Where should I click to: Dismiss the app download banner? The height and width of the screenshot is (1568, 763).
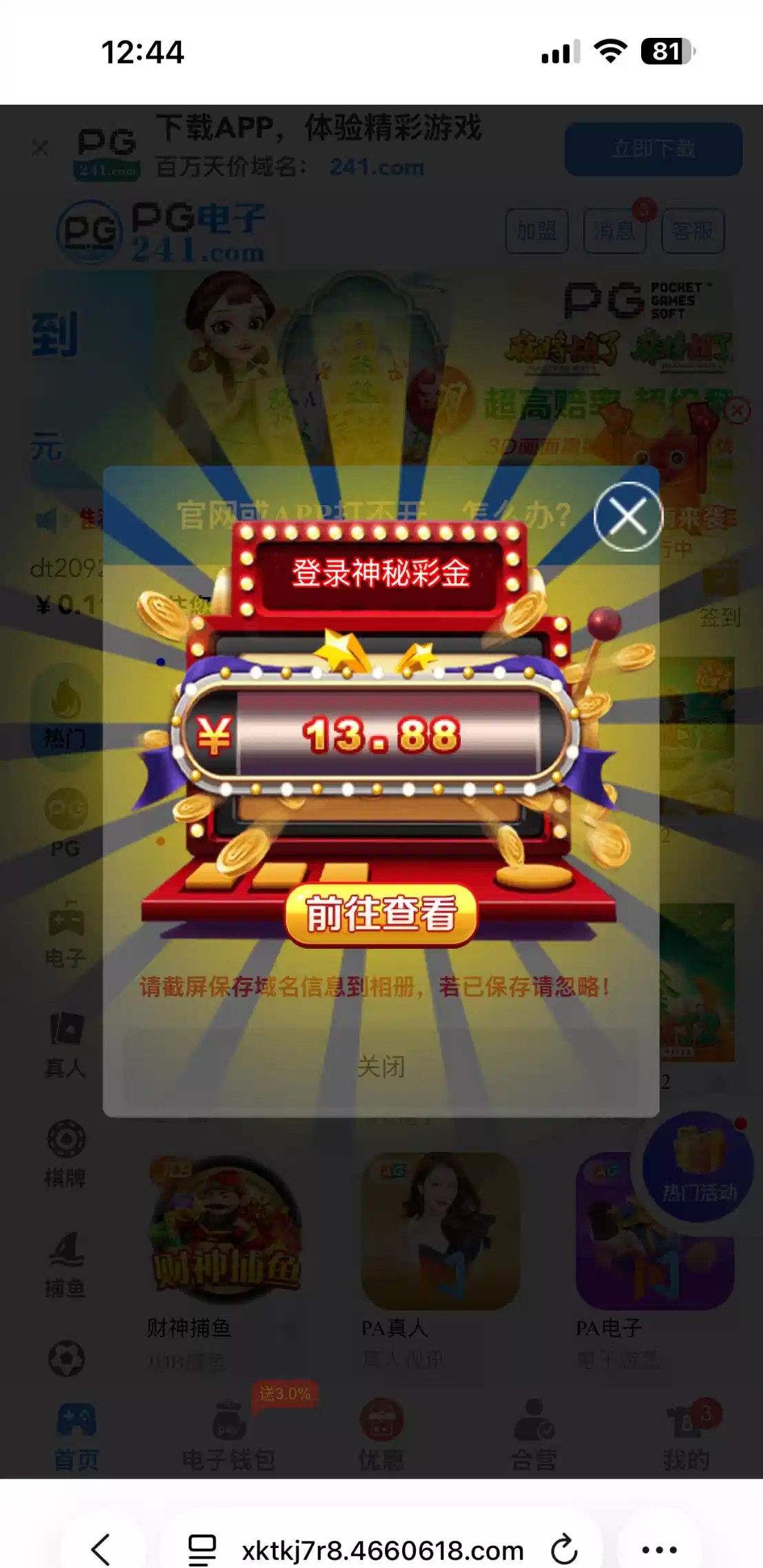pyautogui.click(x=41, y=147)
